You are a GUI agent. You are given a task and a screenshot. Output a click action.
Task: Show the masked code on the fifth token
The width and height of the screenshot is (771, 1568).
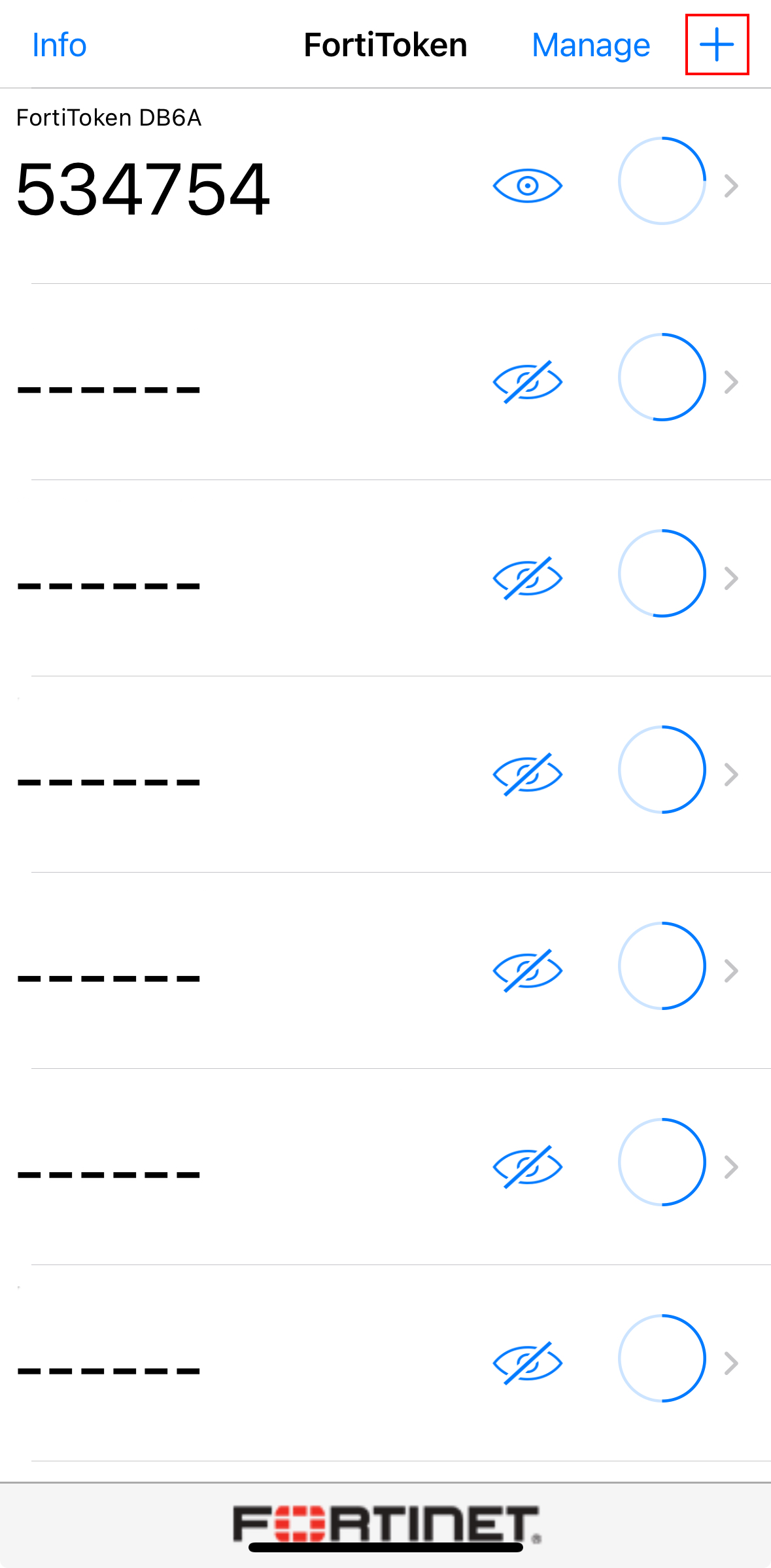click(527, 971)
